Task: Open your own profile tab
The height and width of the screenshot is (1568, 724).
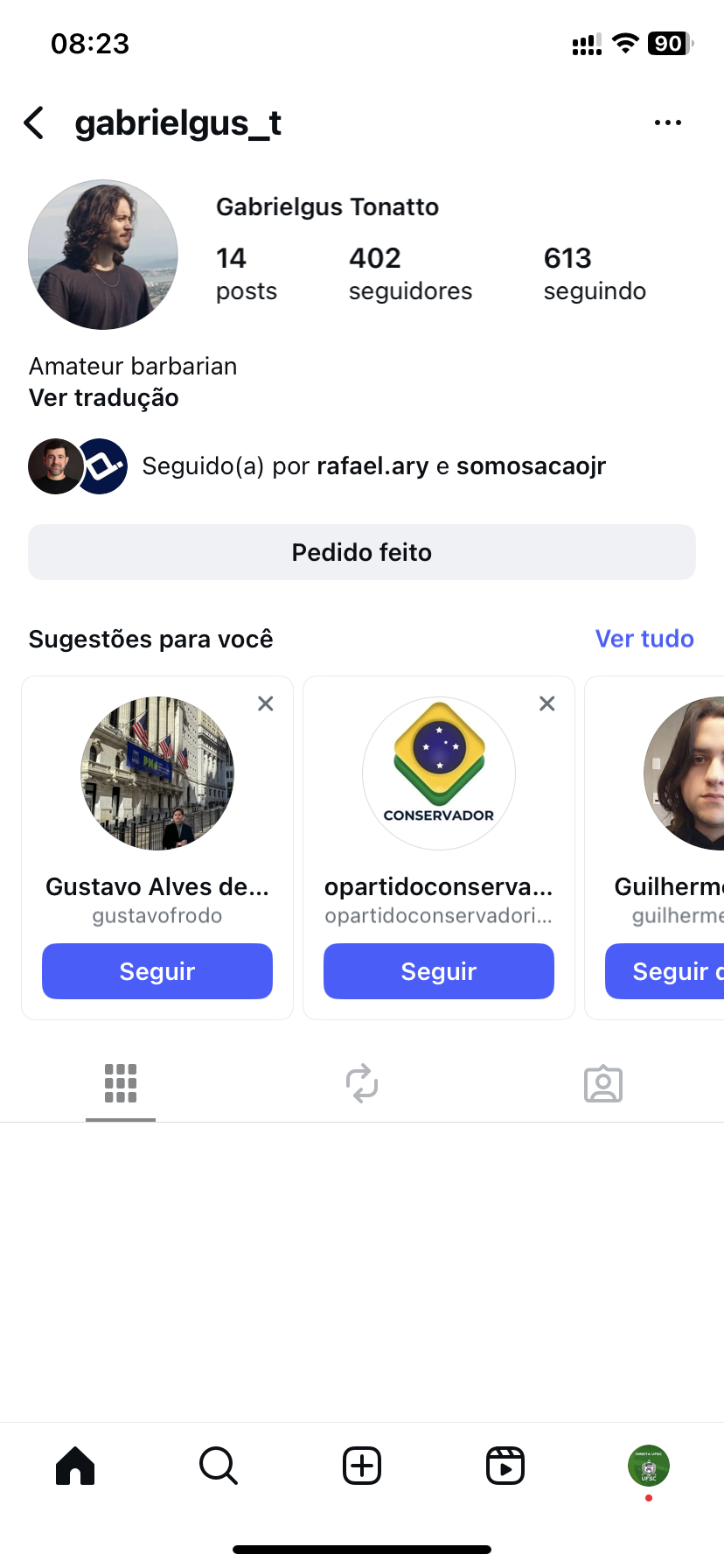Action: (649, 1466)
